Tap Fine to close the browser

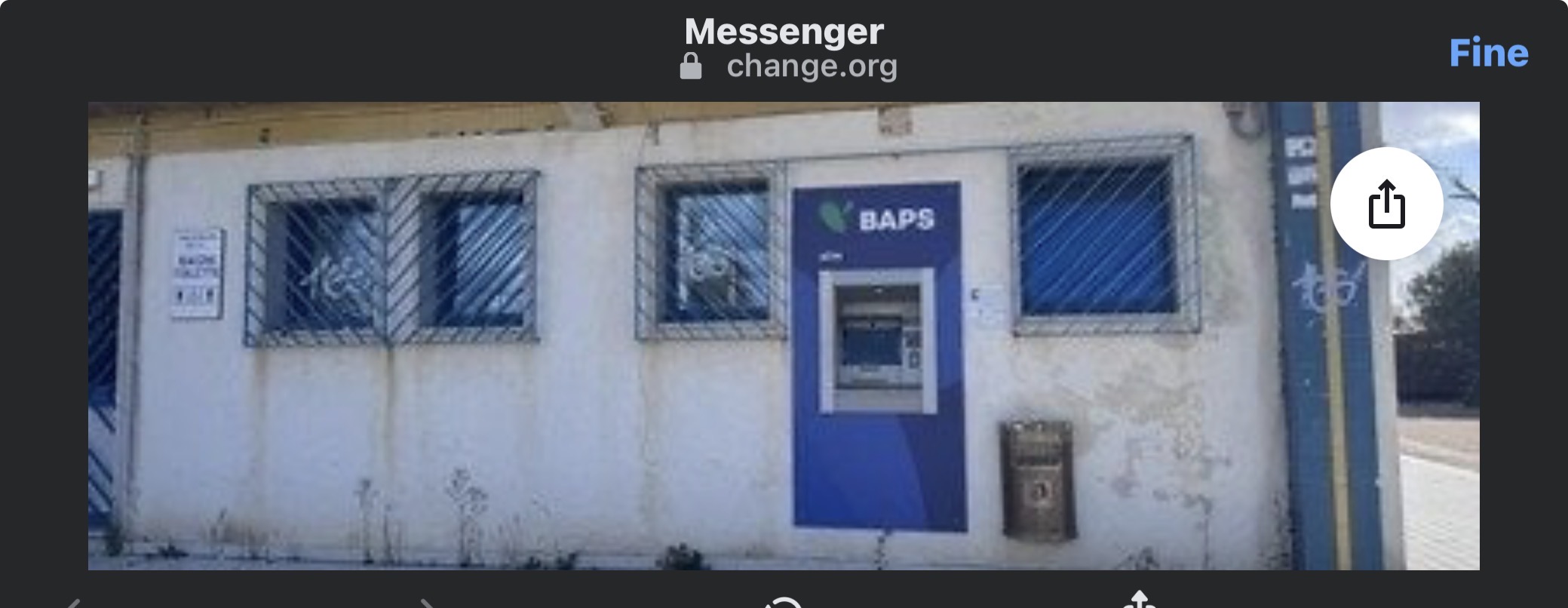[x=1488, y=53]
